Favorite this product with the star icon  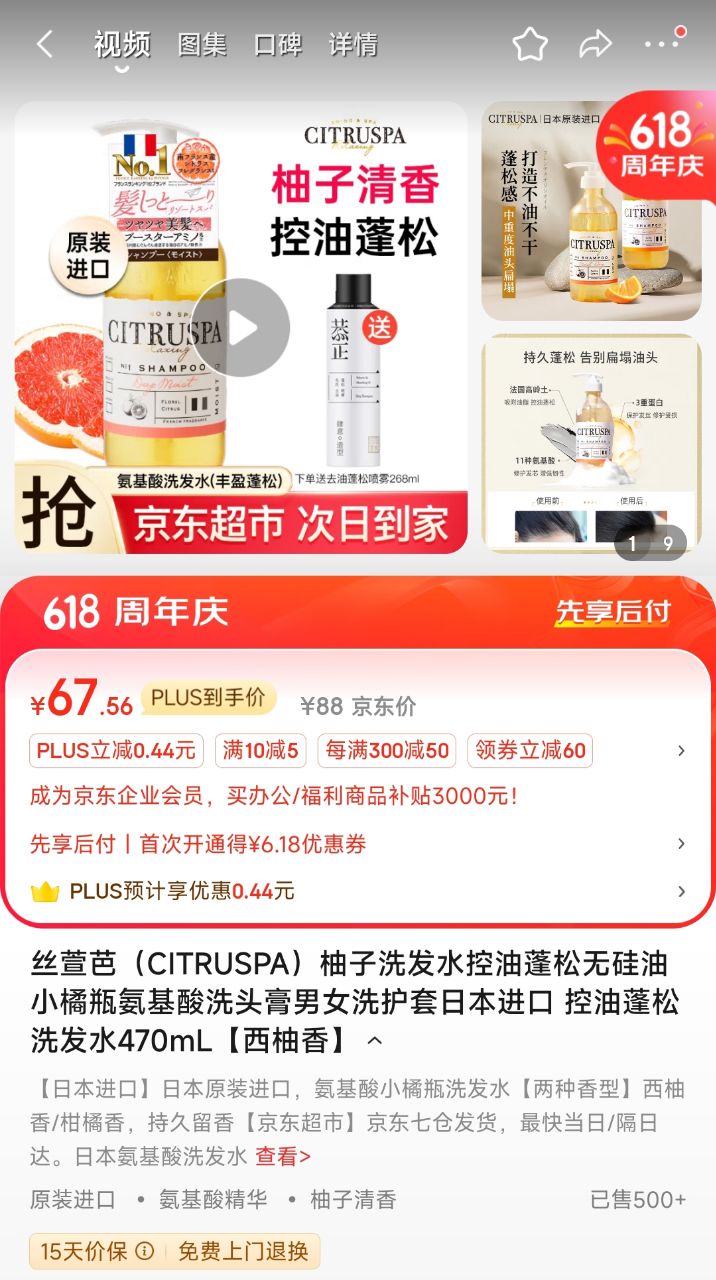click(530, 44)
